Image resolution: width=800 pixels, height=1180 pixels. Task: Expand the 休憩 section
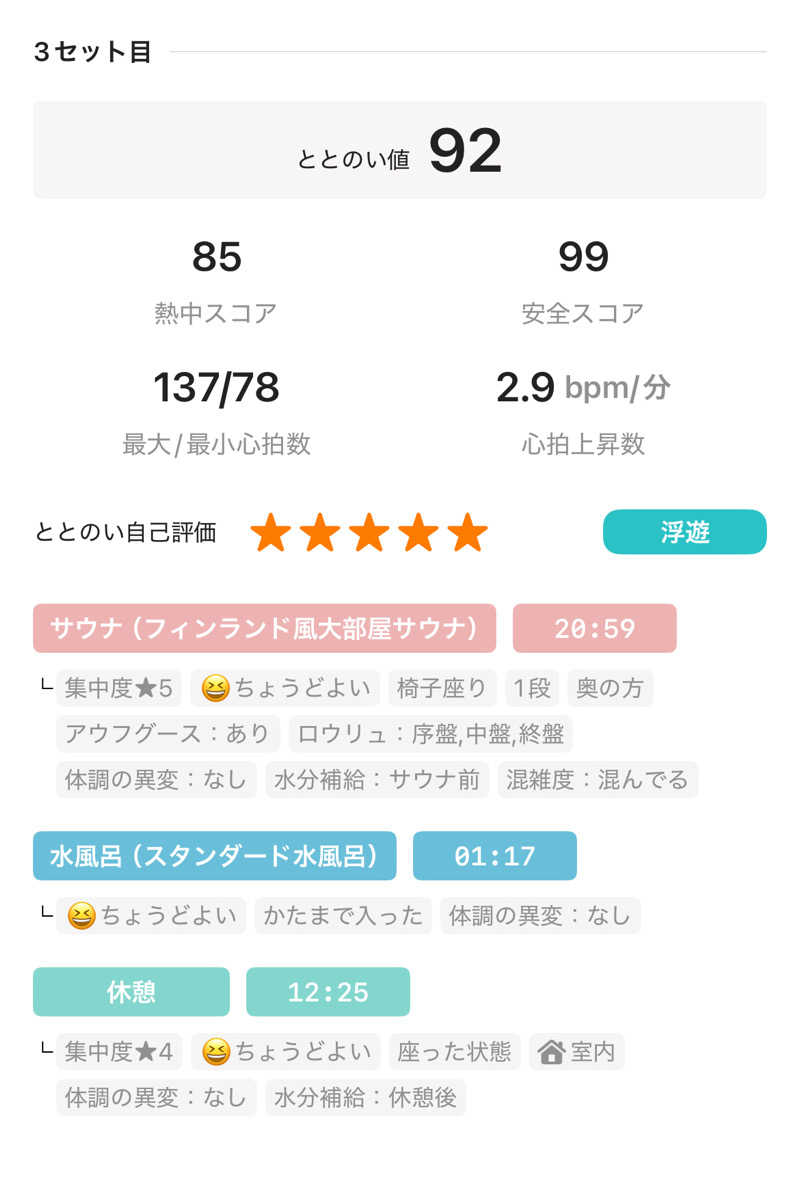[131, 992]
